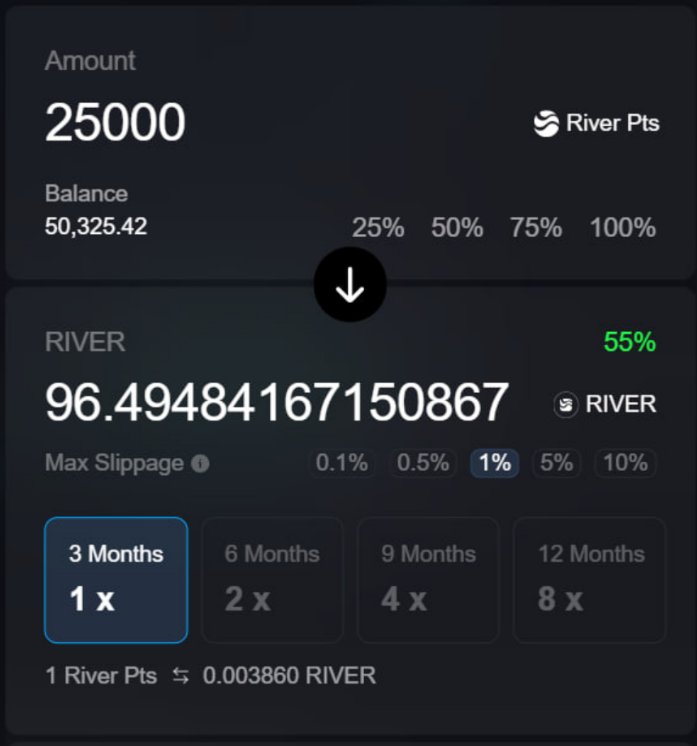697x746 pixels.
Task: Use 100% of balance
Action: point(622,228)
